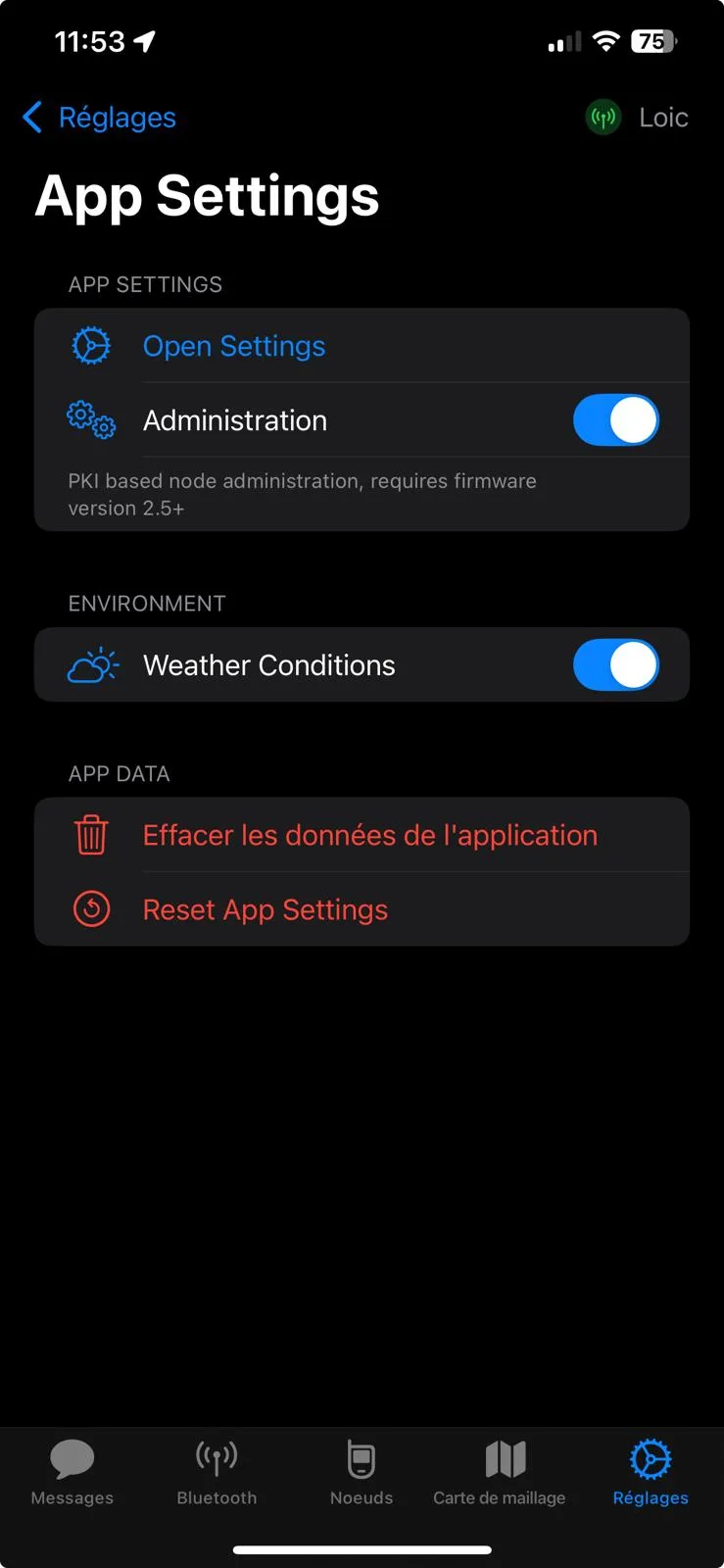The image size is (724, 1568).
Task: Choose Reset App Settings
Action: pyautogui.click(x=362, y=909)
